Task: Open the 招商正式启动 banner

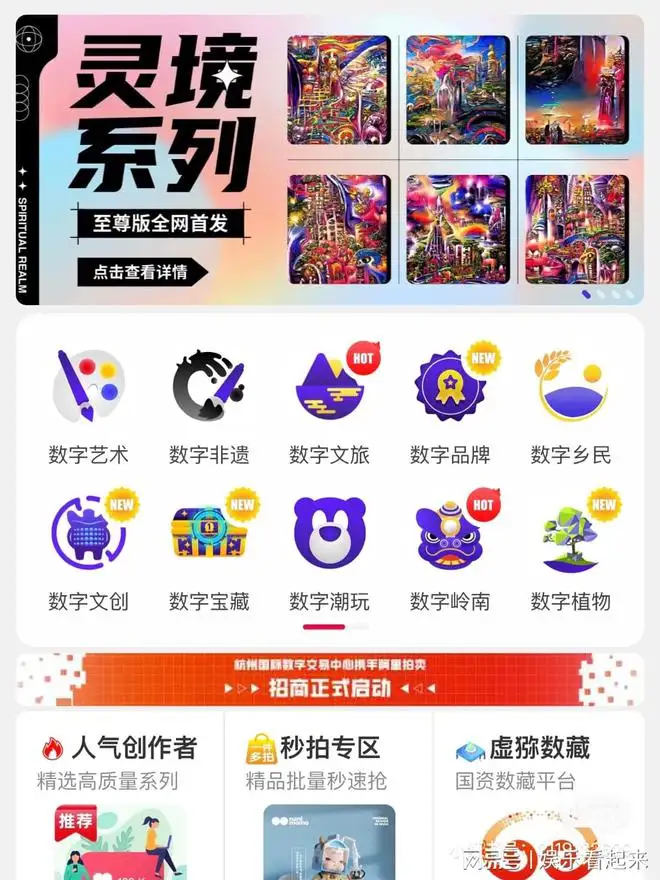Action: click(x=329, y=680)
